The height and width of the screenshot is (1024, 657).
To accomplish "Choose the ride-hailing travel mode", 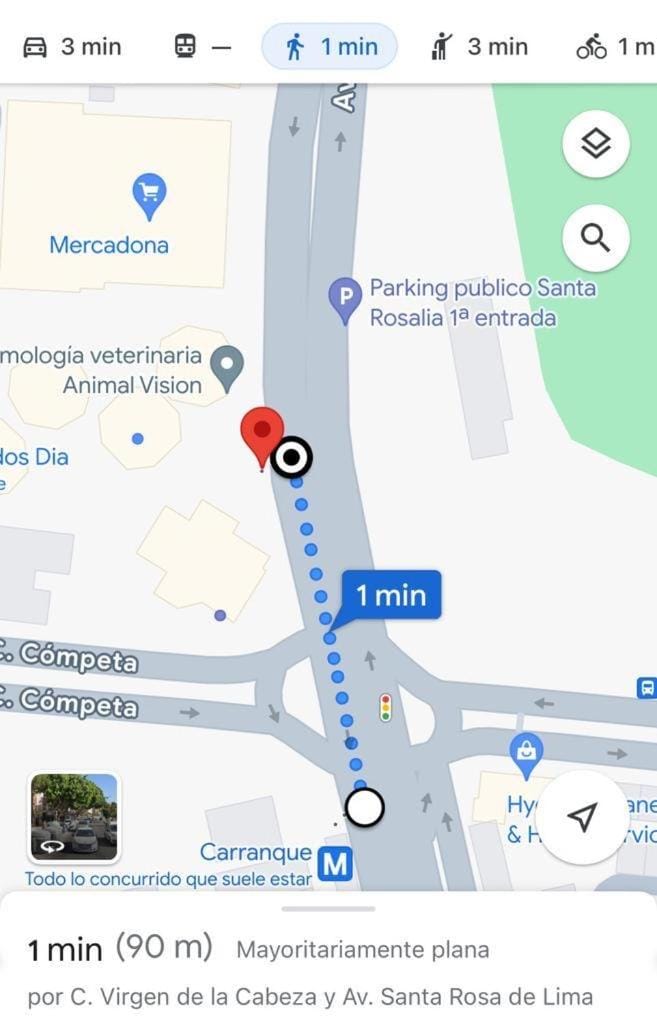I will tap(478, 46).
